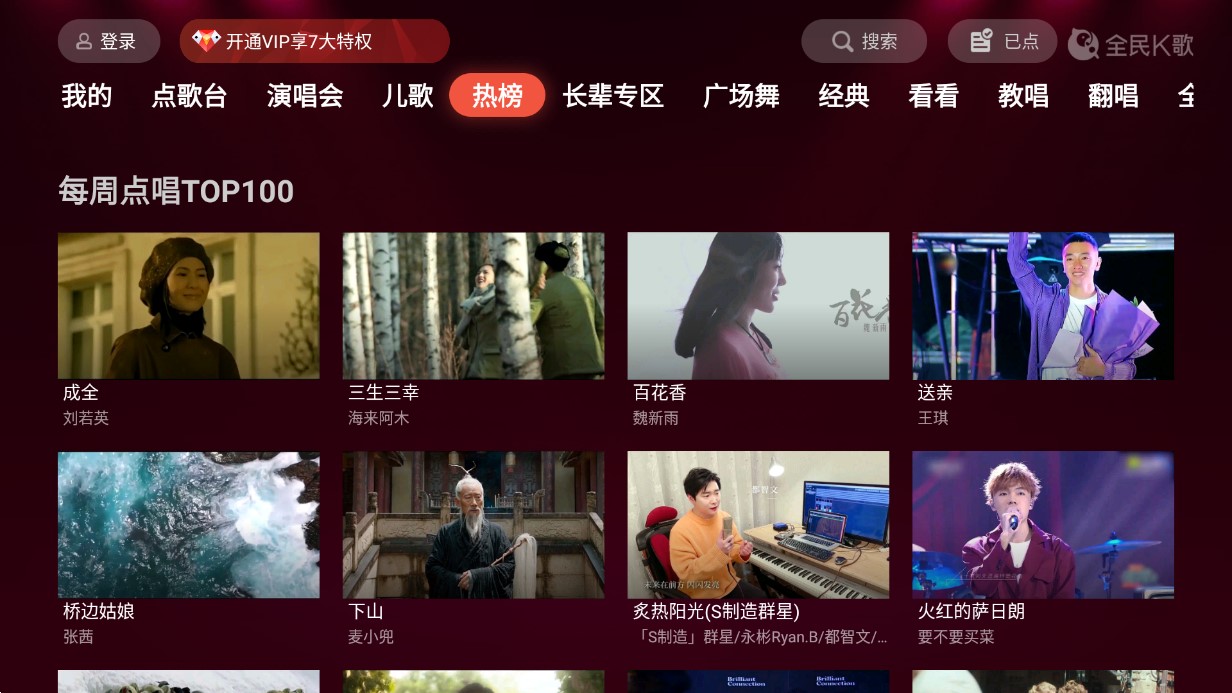The width and height of the screenshot is (1232, 693).
Task: Open 炙热阳光(S制造群星) video
Action: tap(758, 525)
